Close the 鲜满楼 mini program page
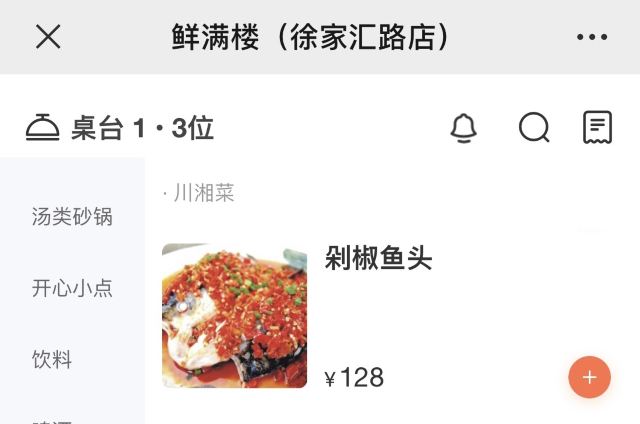The width and height of the screenshot is (640, 424). (48, 37)
